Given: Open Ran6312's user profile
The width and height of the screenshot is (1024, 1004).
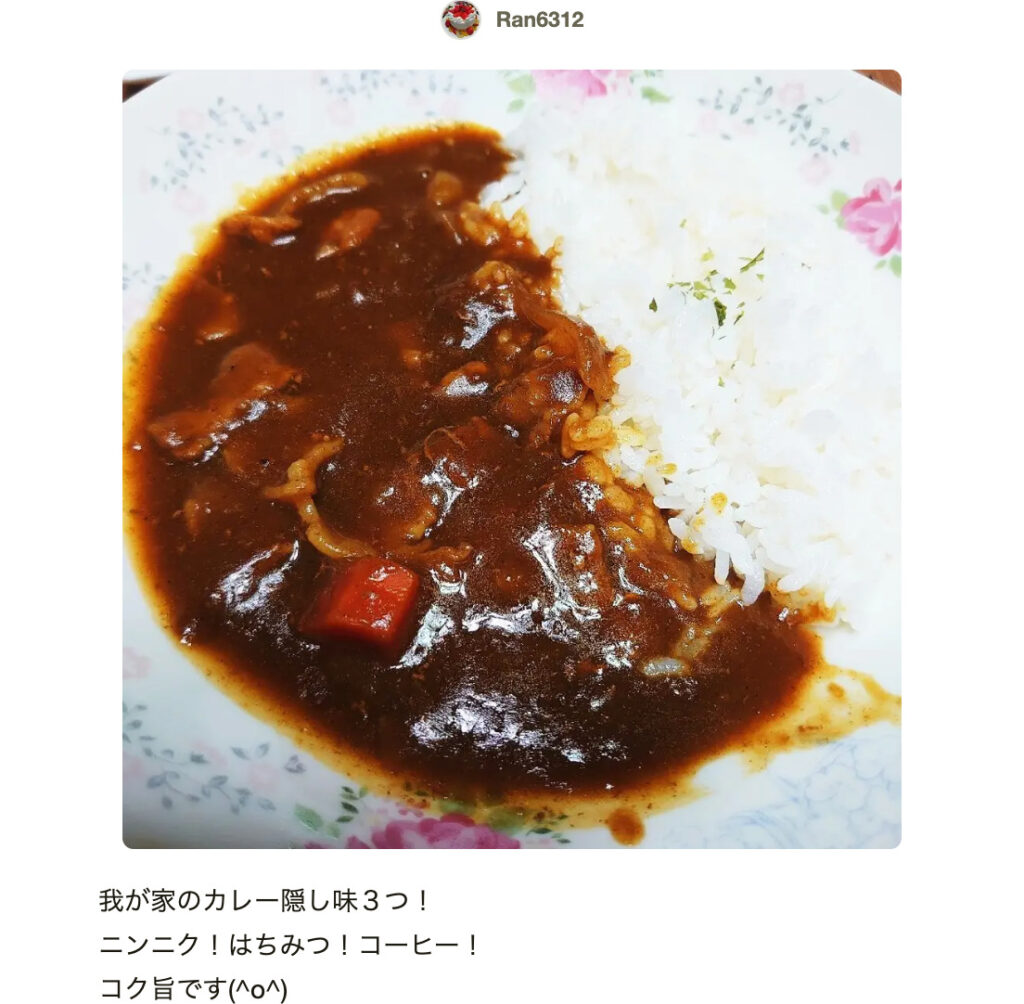Looking at the screenshot, I should pyautogui.click(x=539, y=20).
